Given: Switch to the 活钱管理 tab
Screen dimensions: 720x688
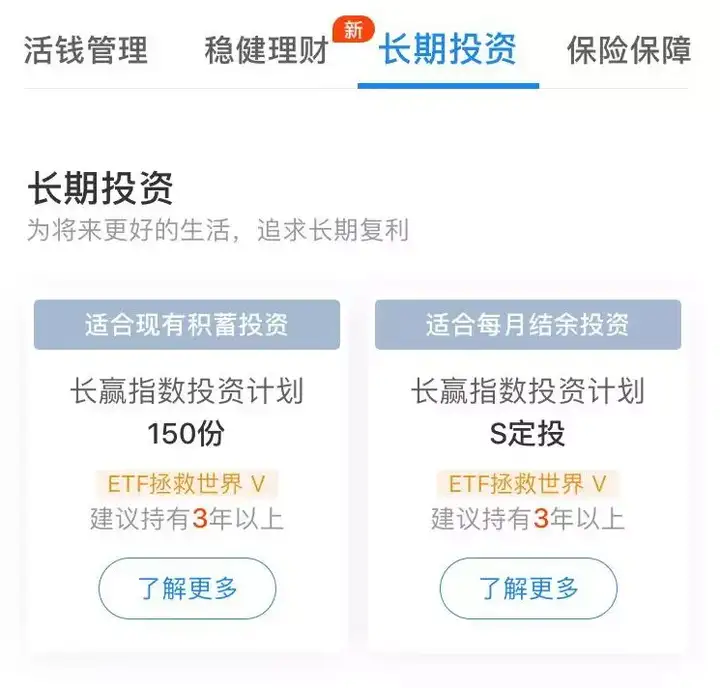Looking at the screenshot, I should [86, 50].
